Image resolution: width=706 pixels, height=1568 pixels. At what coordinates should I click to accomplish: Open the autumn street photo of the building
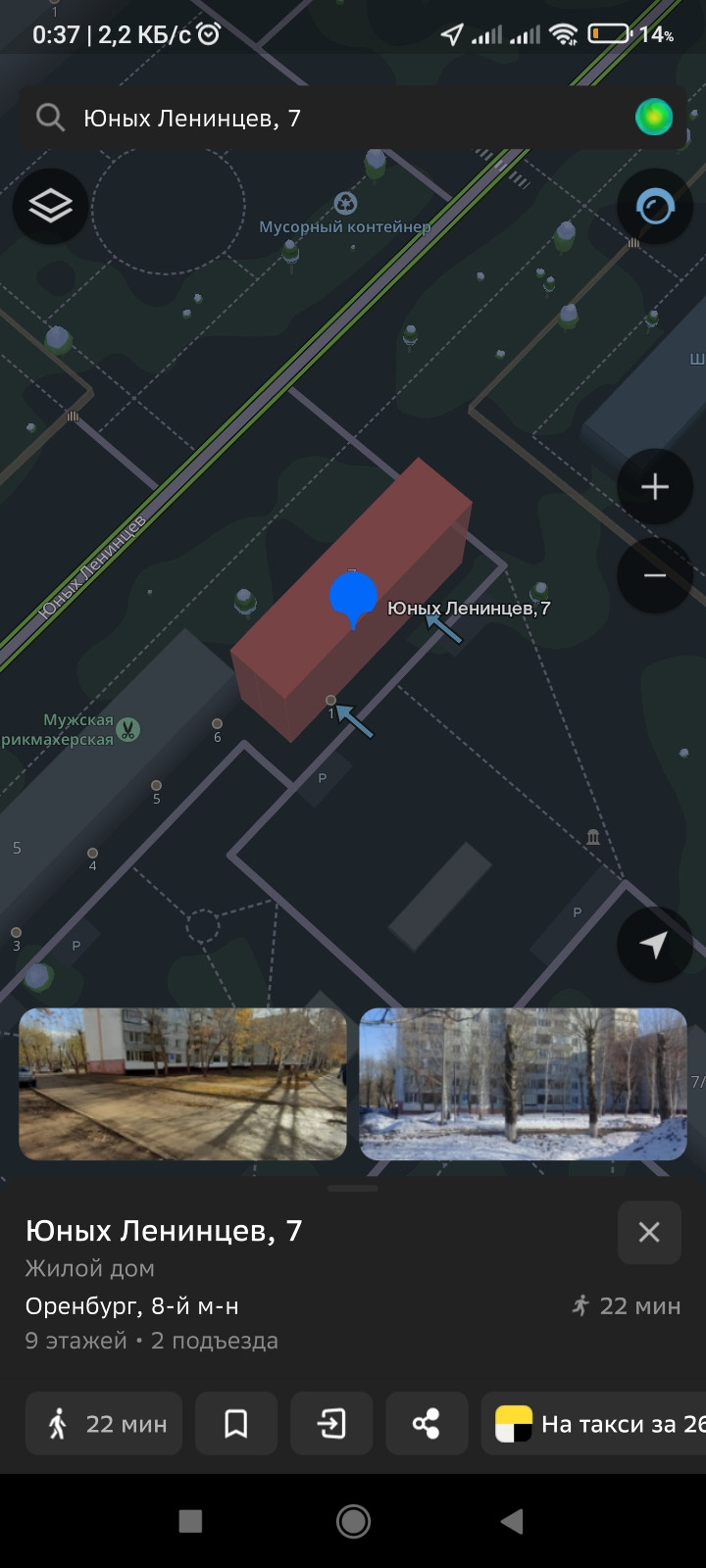[x=182, y=1084]
